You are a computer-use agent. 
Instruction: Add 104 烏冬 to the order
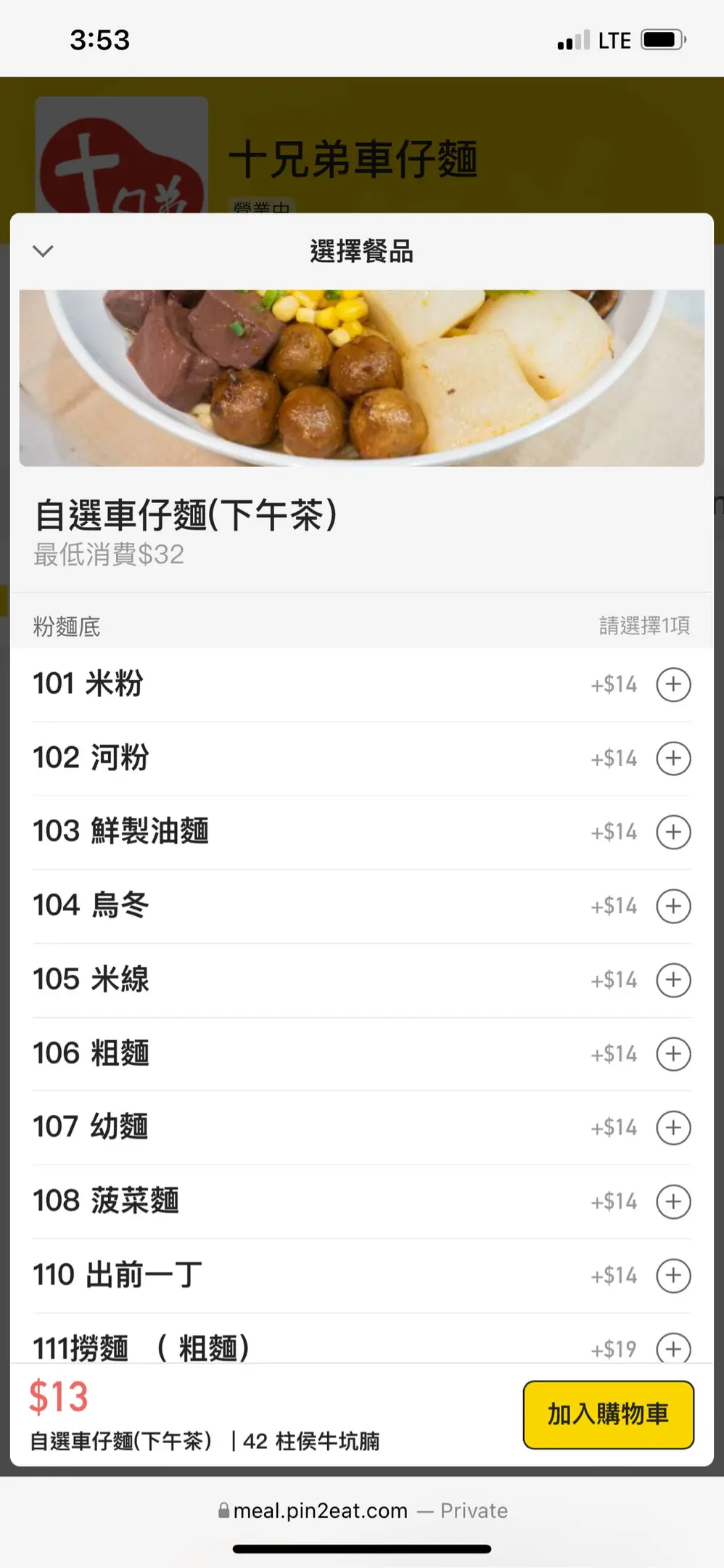[673, 906]
